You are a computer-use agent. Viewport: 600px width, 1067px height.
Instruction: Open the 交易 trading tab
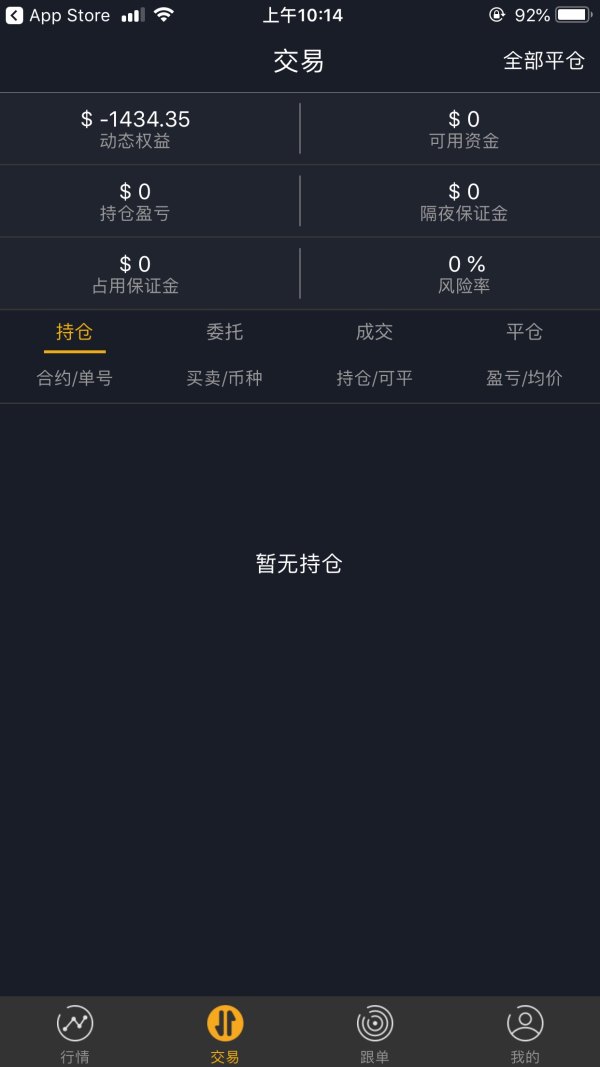[x=225, y=1033]
